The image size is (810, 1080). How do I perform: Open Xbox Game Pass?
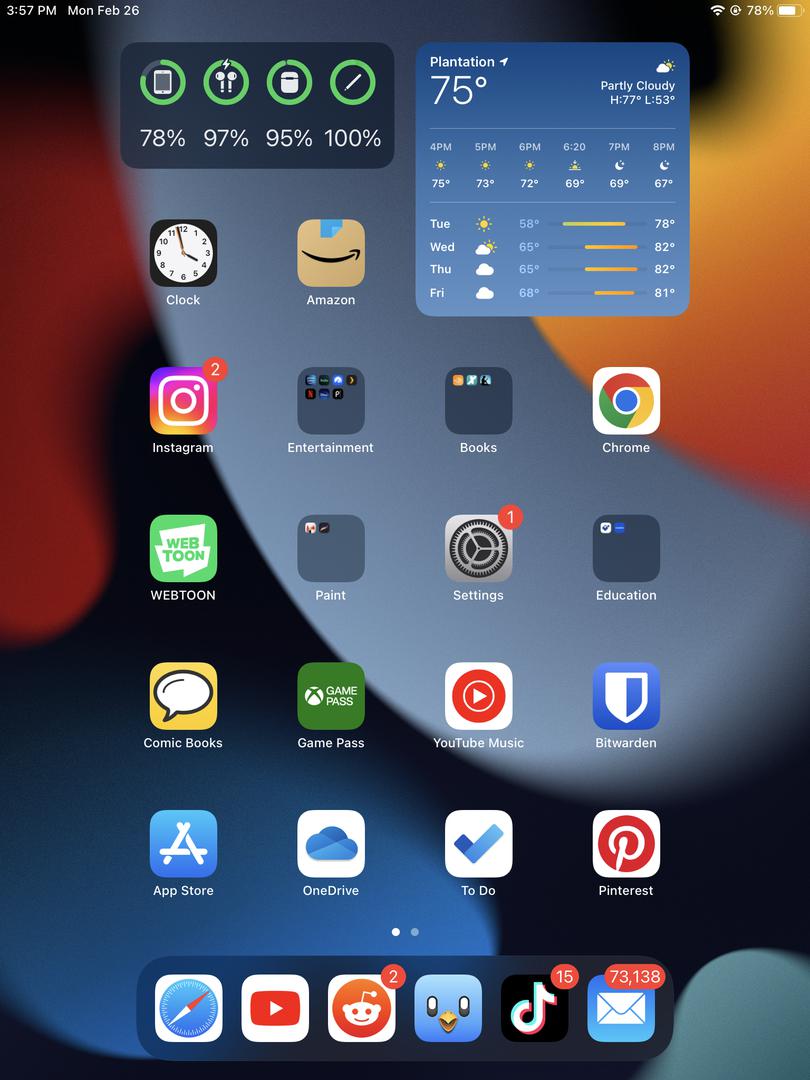tap(331, 696)
